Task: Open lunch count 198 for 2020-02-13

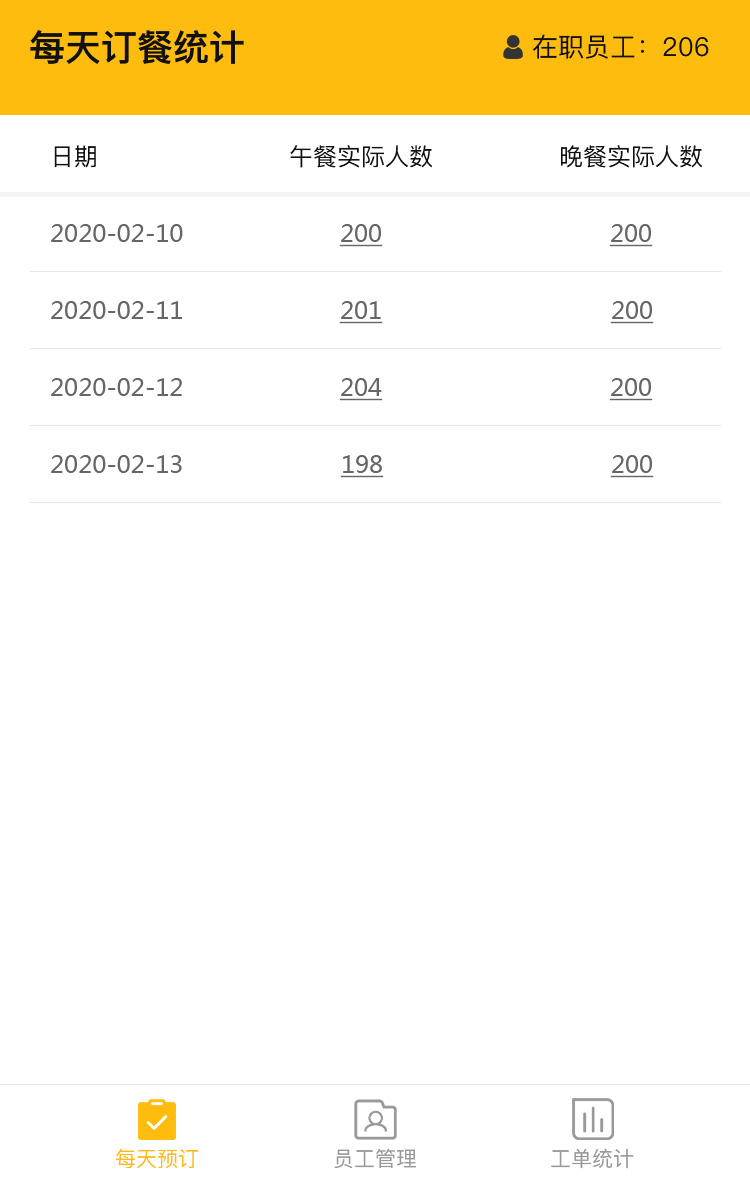Action: coord(362,465)
